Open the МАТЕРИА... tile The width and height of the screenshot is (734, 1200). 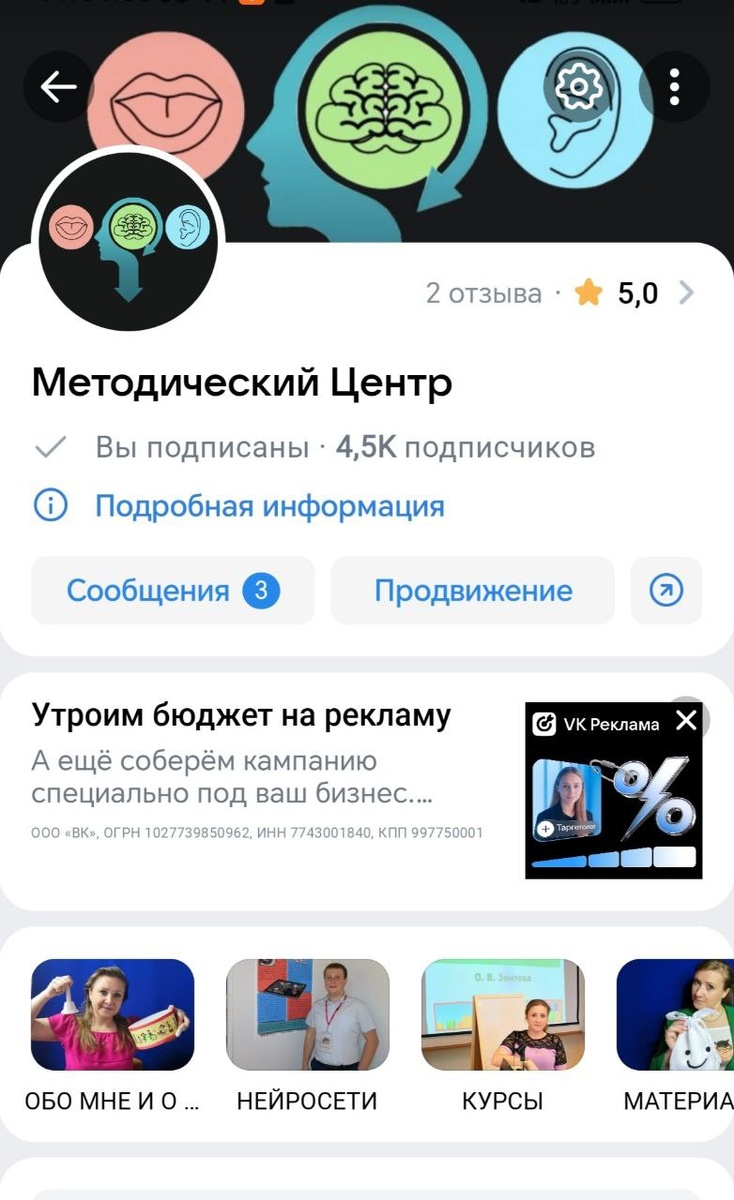[676, 1015]
